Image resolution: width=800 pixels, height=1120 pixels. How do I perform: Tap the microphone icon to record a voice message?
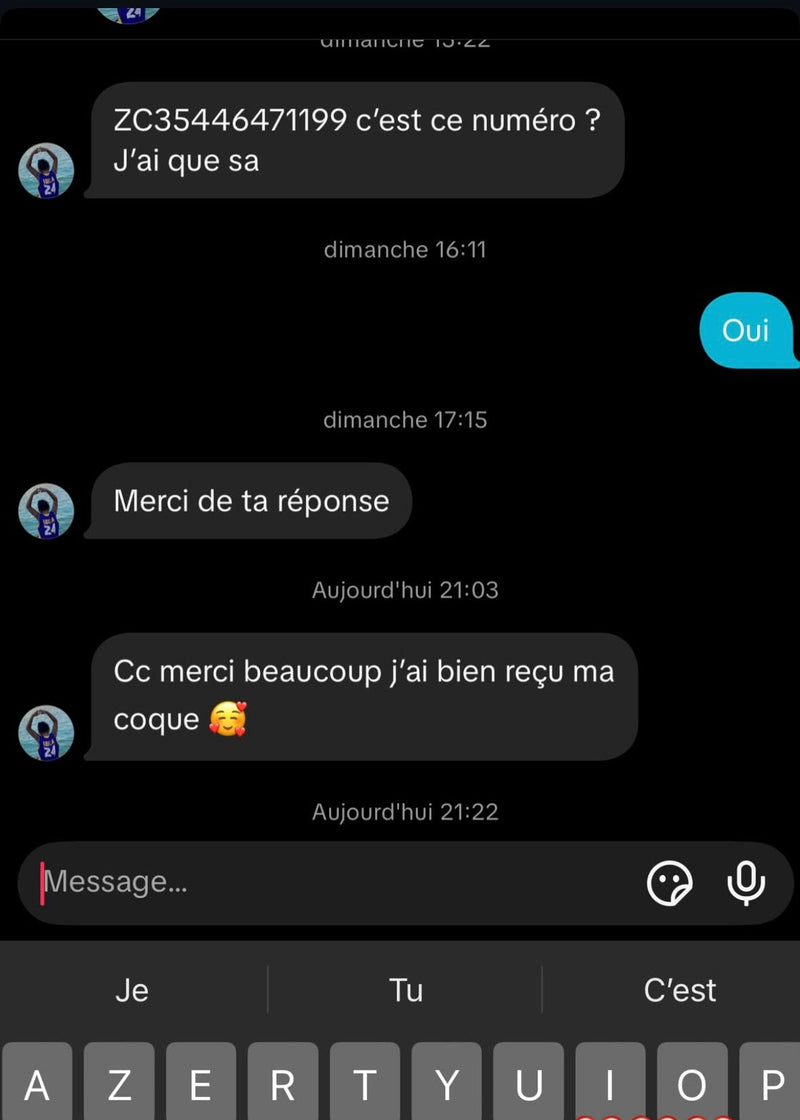[x=745, y=883]
